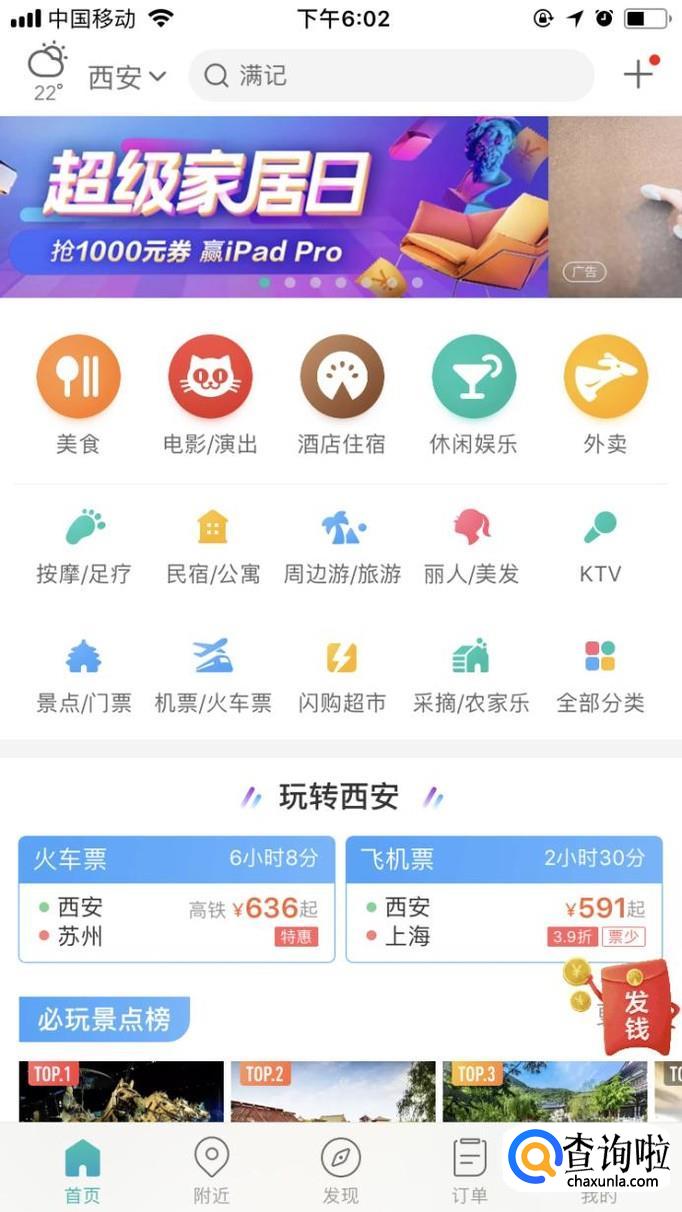Select 周边游/旅游 category
The height and width of the screenshot is (1212, 682).
342,546
